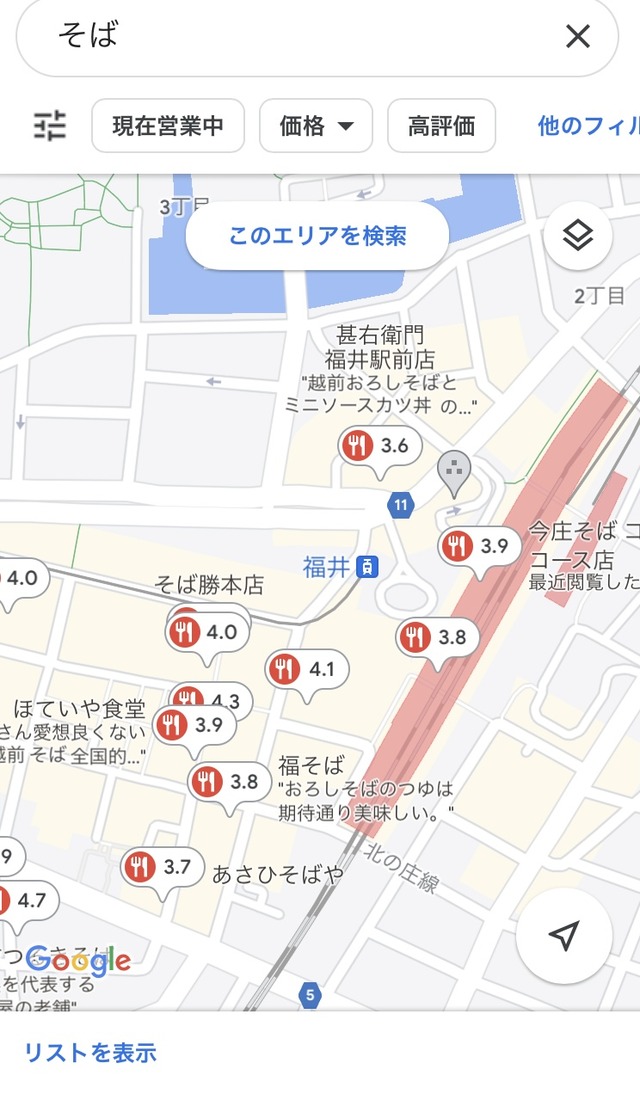The image size is (640, 1094).
Task: Select the 高評価 filter chip
Action: click(442, 126)
